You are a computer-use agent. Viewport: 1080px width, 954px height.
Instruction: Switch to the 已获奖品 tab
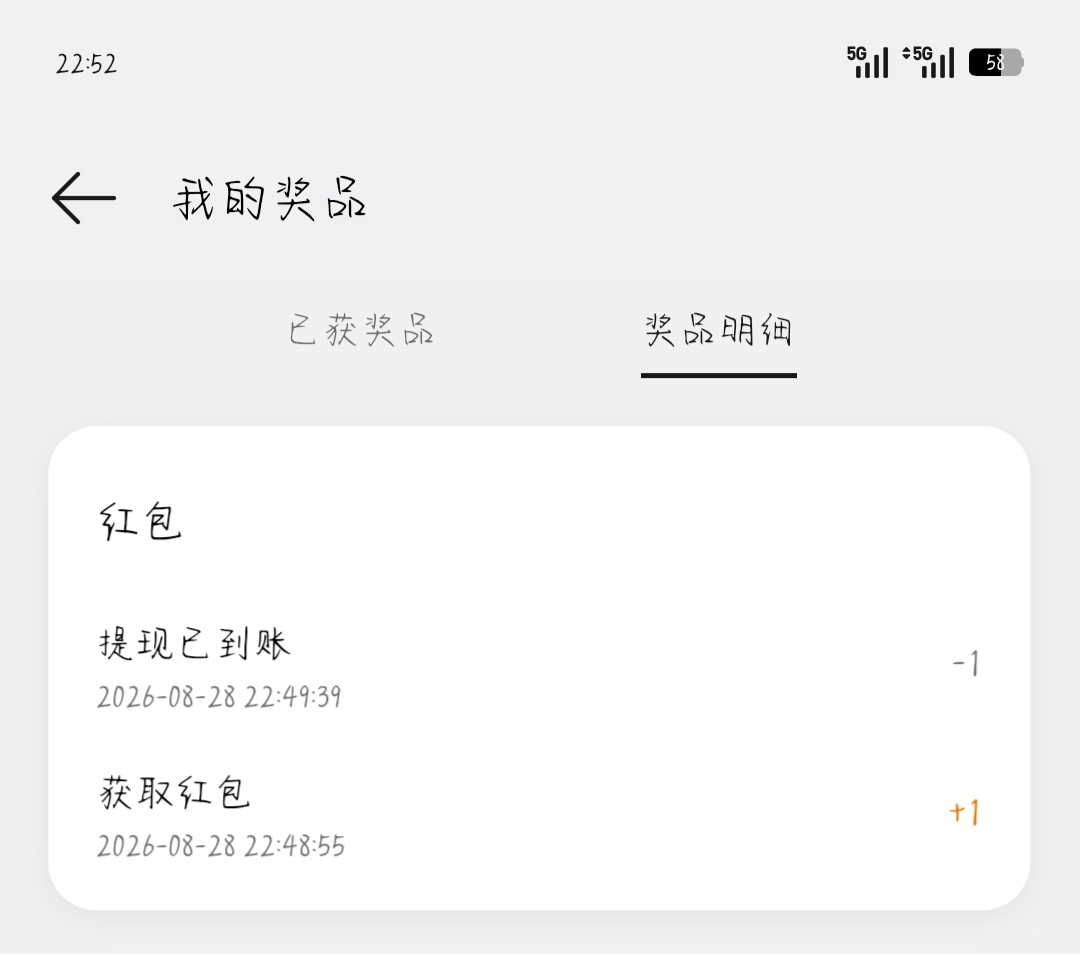coord(361,330)
